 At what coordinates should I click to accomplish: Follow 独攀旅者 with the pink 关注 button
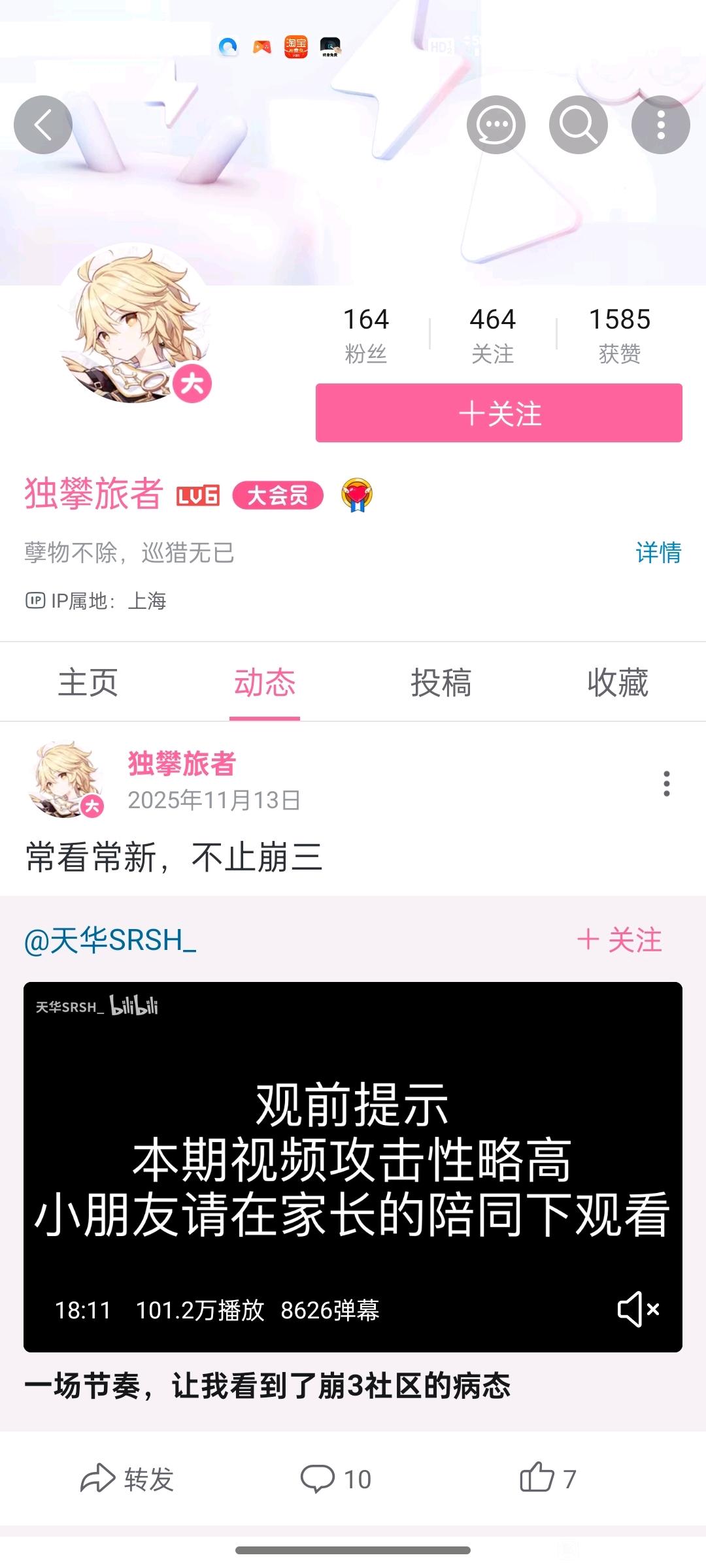[499, 414]
